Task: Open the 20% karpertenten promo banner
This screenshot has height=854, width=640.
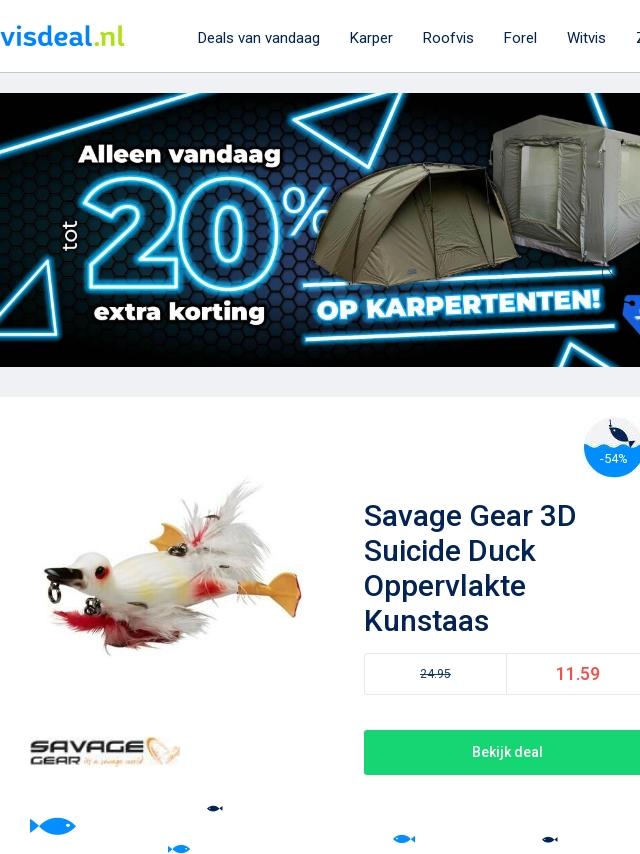Action: (320, 230)
